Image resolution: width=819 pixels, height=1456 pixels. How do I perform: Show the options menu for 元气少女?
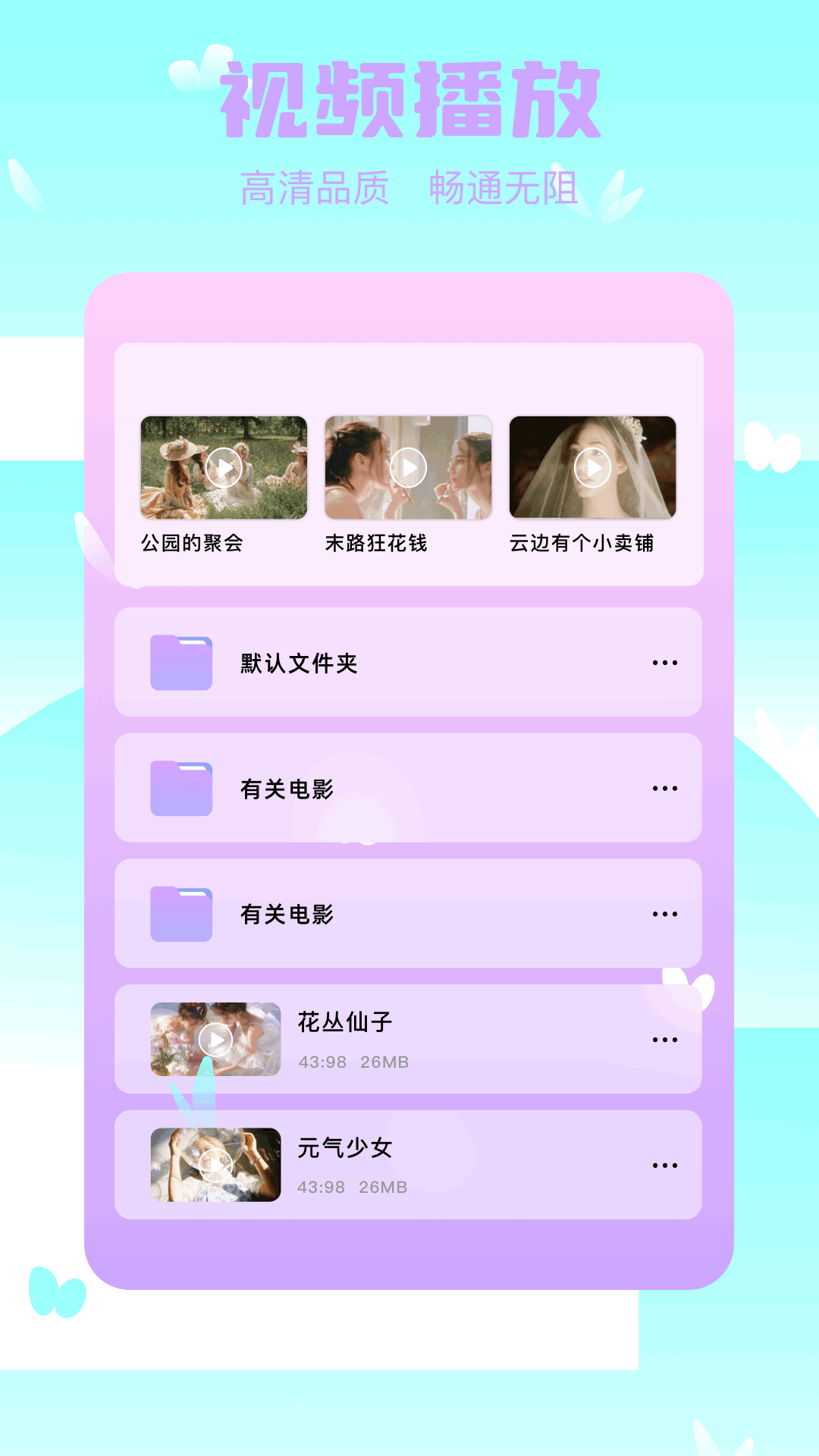[x=664, y=1166]
